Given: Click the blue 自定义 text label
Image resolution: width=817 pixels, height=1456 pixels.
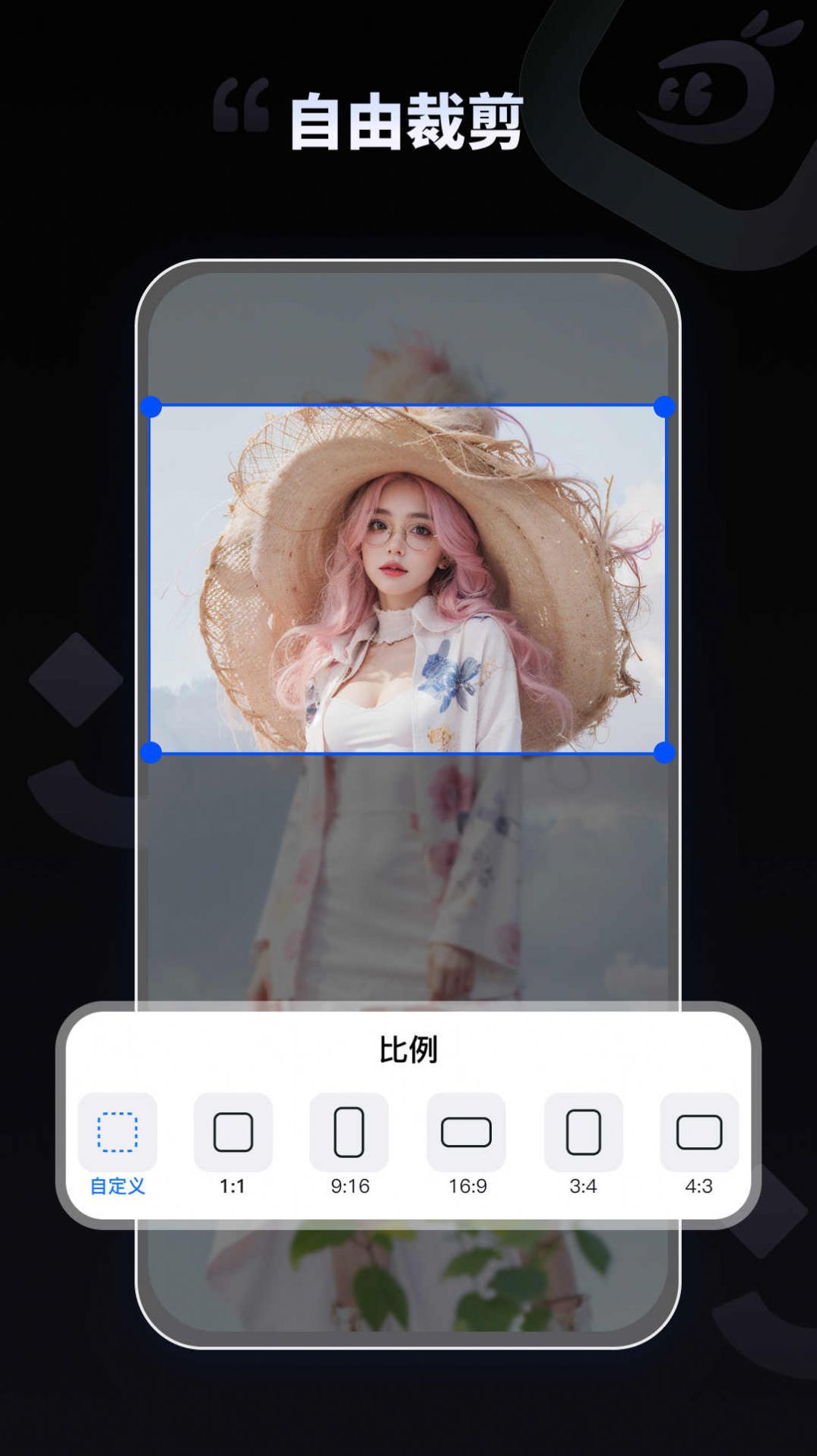Looking at the screenshot, I should [x=116, y=1183].
